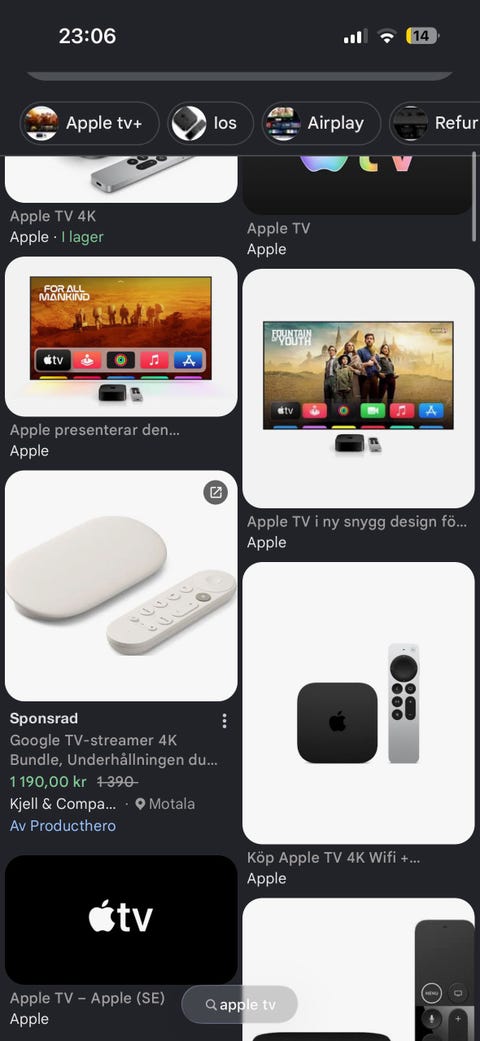Tap the apple tv search pill
This screenshot has height=1041, width=480.
pyautogui.click(x=240, y=1004)
